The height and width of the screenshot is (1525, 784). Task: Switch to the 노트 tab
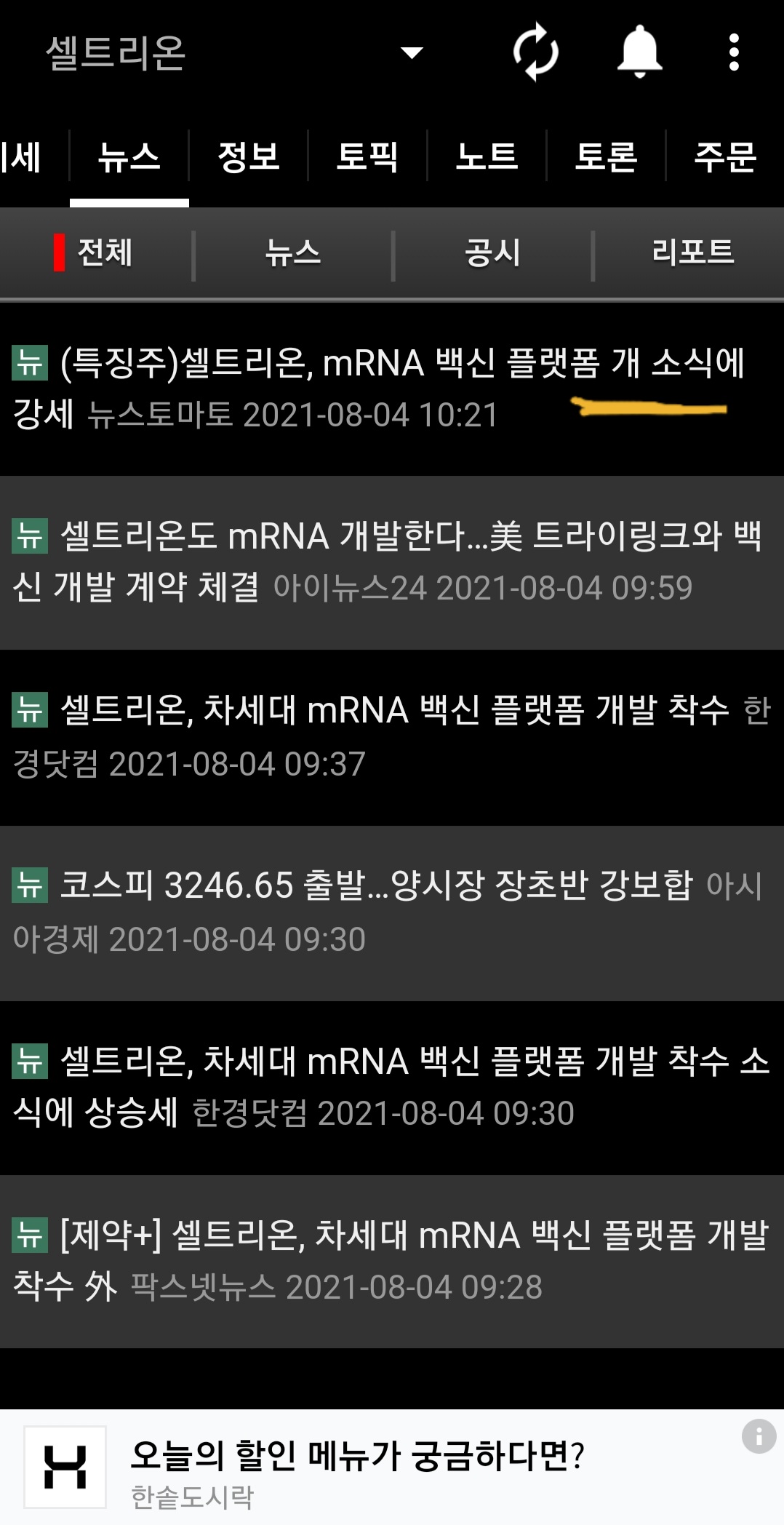coord(487,156)
